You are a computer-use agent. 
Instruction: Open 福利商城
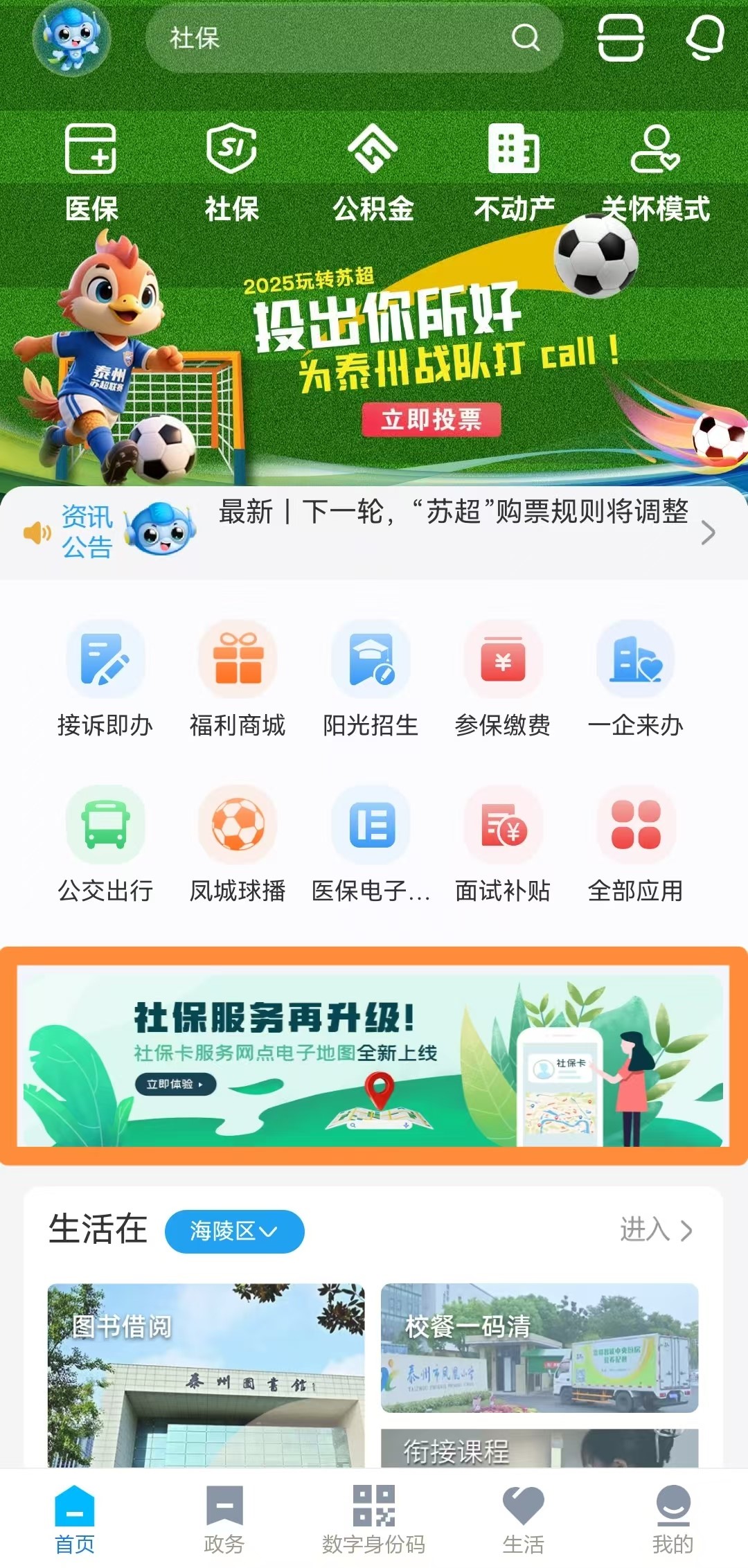(238, 679)
